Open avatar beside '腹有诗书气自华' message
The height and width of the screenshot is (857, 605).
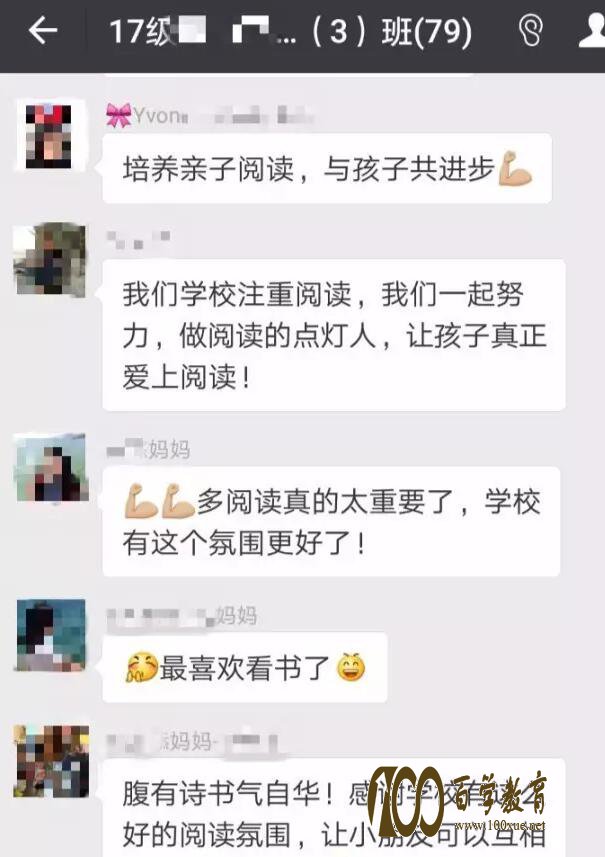[50, 762]
